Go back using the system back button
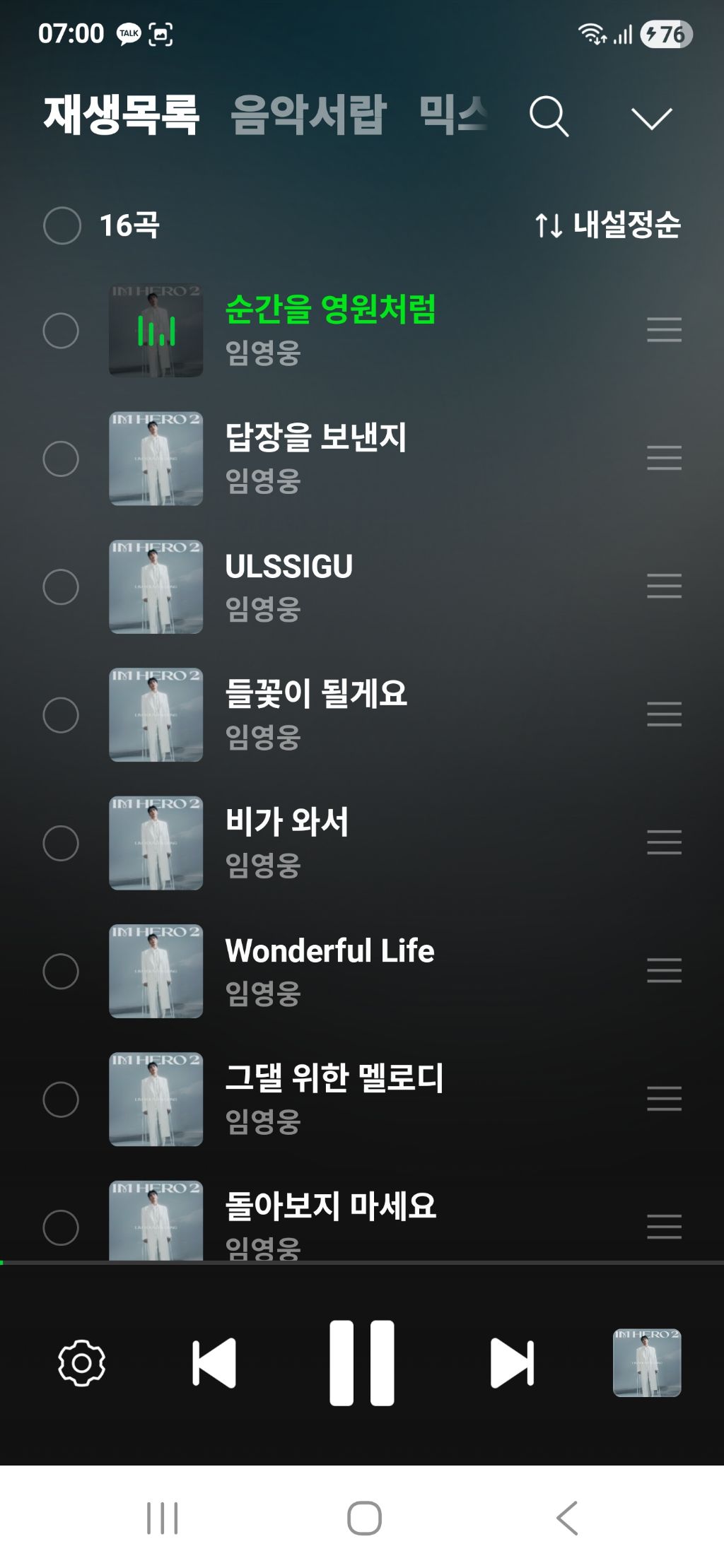Screen dimensions: 724x1568 click(567, 1518)
